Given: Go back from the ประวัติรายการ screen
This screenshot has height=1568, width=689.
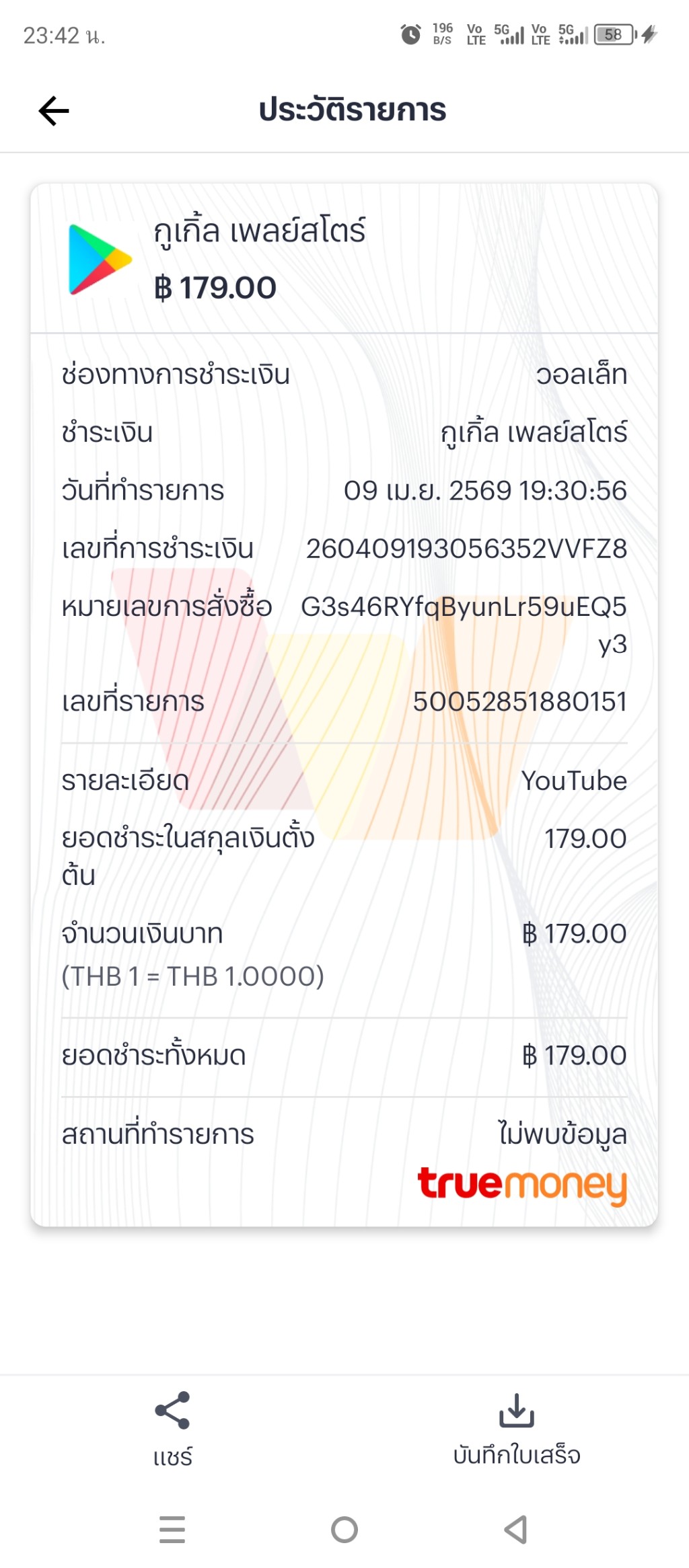Looking at the screenshot, I should coord(54,111).
